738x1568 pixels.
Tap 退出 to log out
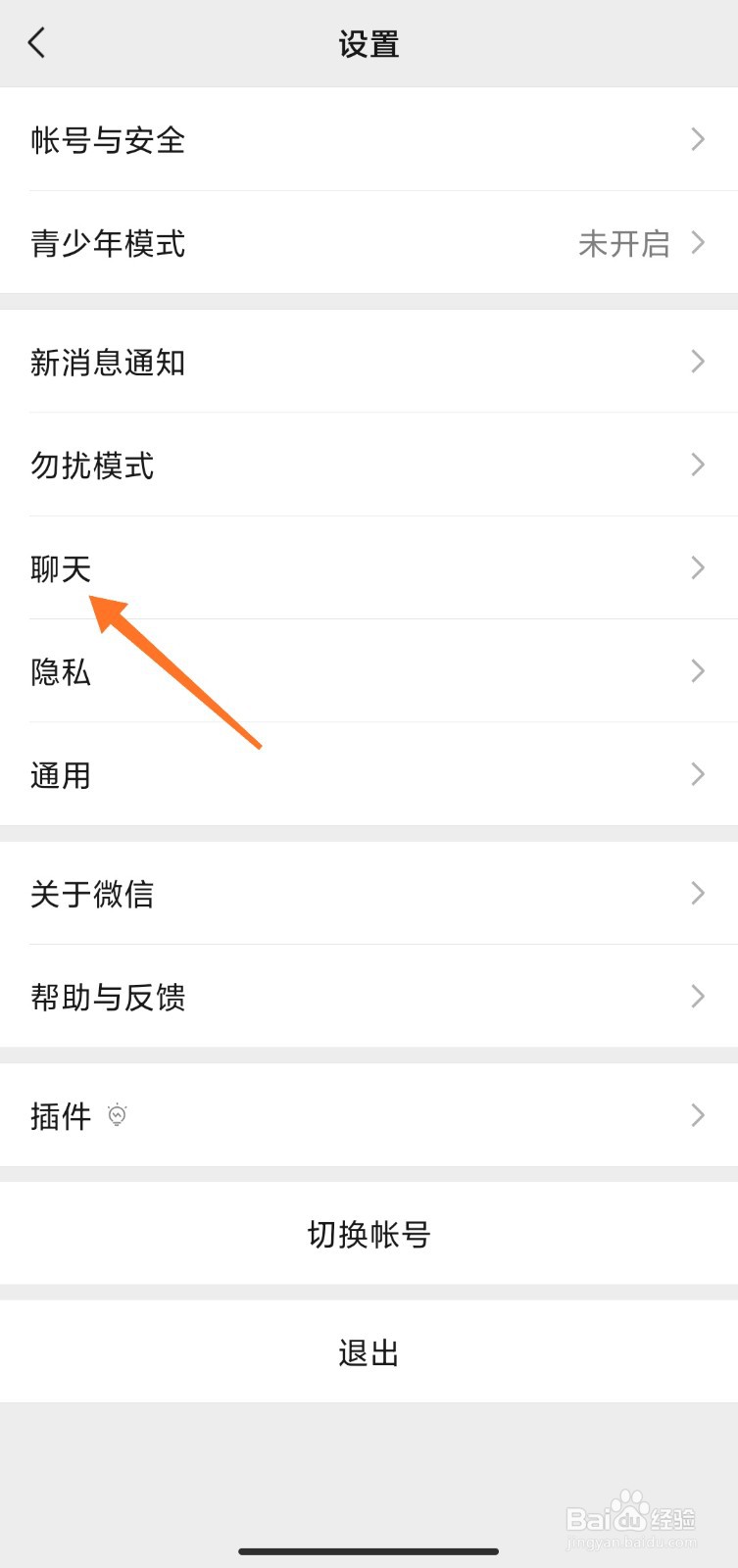369,1351
